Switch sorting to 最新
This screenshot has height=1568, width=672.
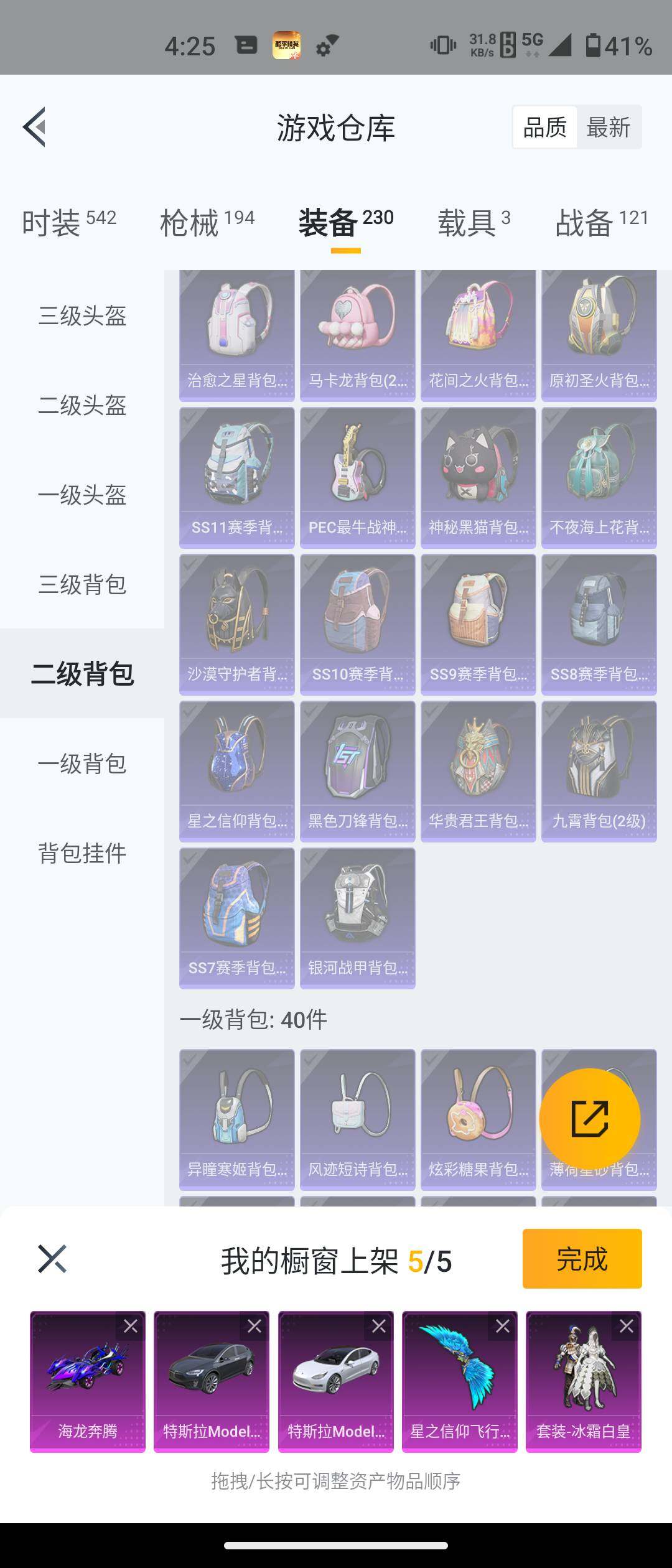pyautogui.click(x=609, y=127)
